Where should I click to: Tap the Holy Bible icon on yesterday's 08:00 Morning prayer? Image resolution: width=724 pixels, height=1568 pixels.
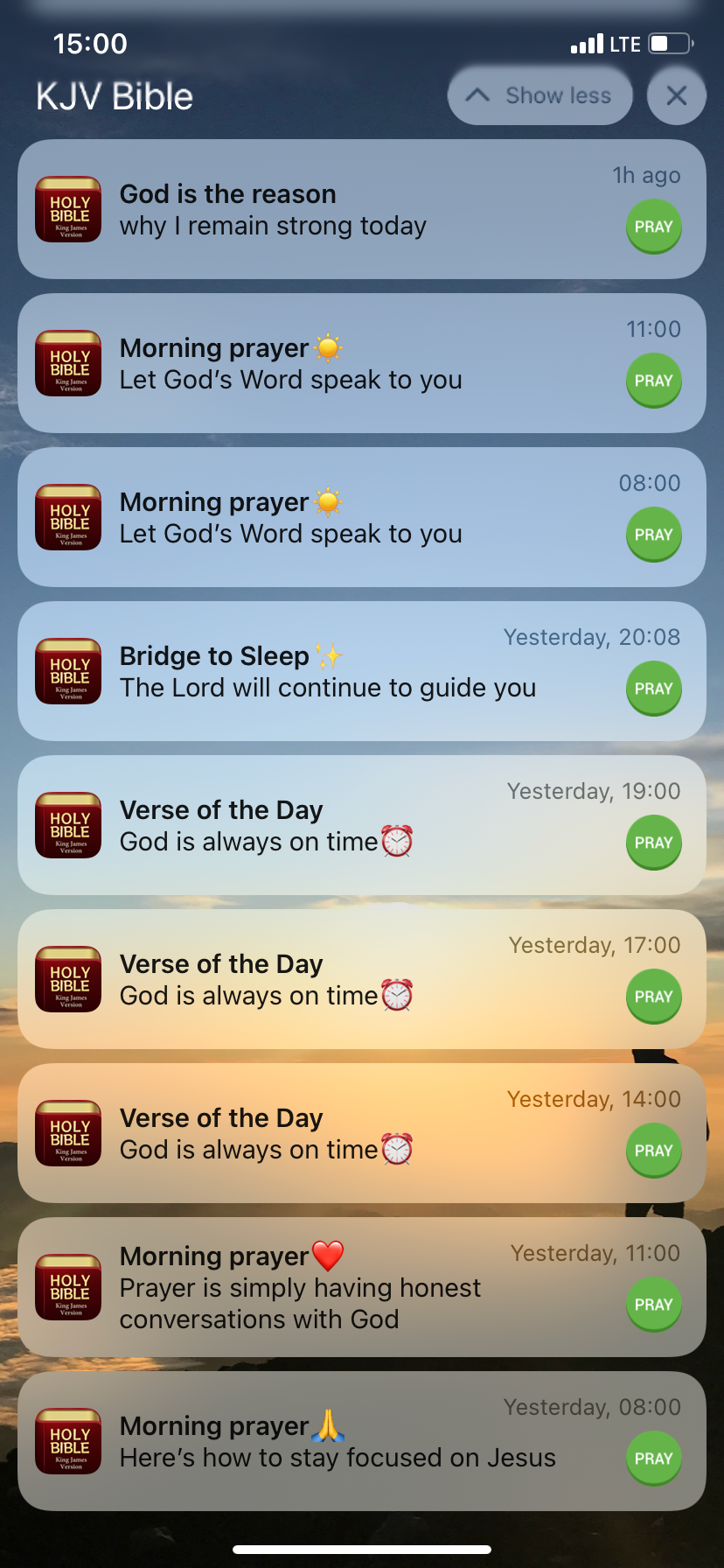(x=68, y=1442)
